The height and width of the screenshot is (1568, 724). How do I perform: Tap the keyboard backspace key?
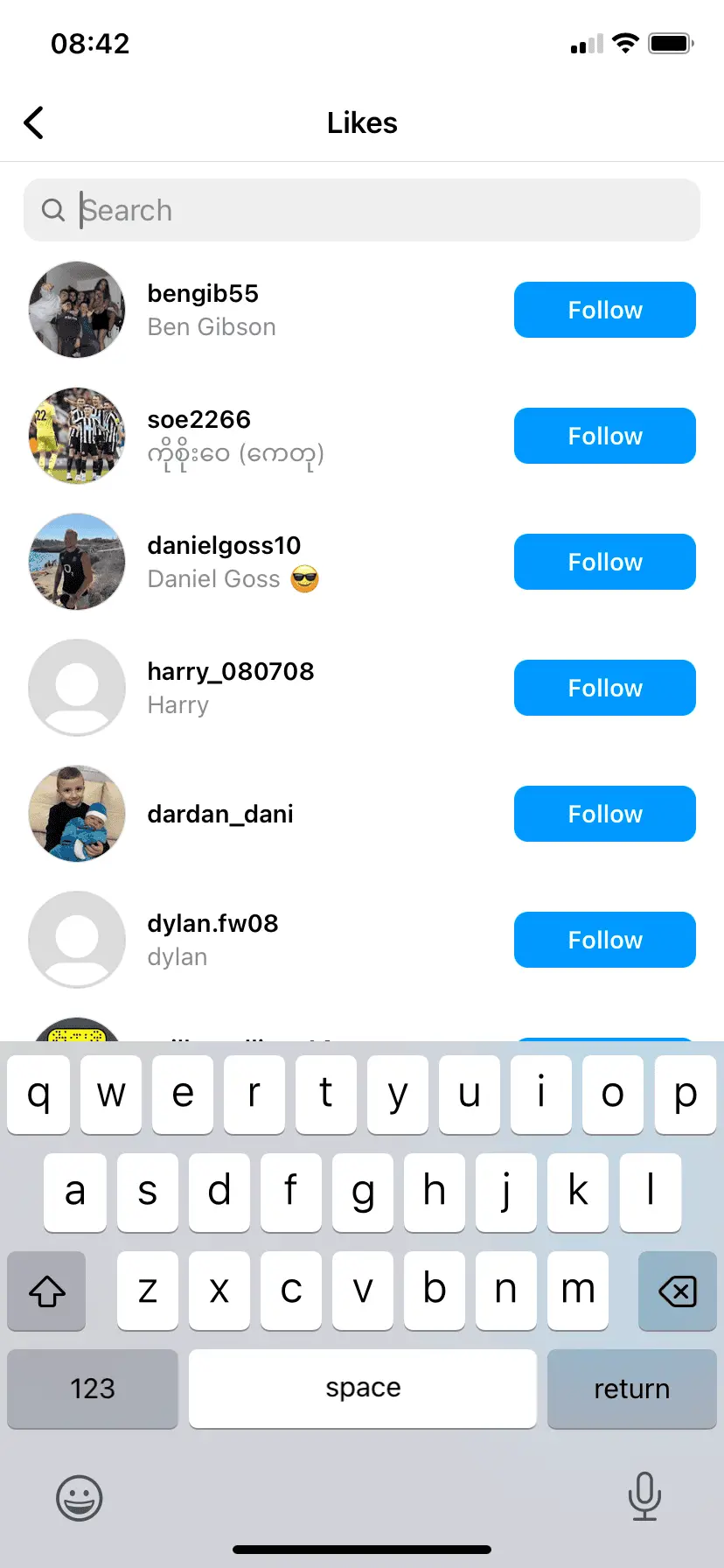point(677,1291)
